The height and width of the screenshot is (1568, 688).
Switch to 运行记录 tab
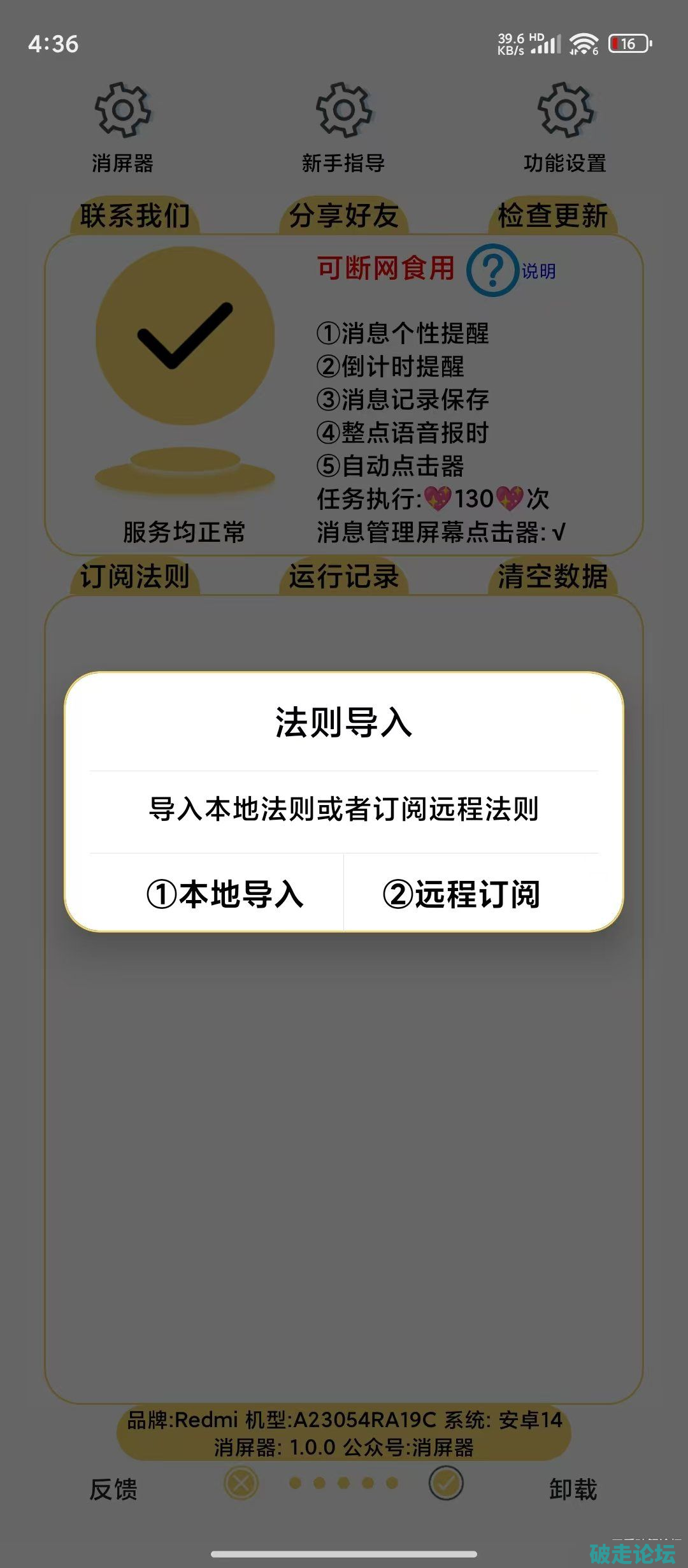point(343,577)
